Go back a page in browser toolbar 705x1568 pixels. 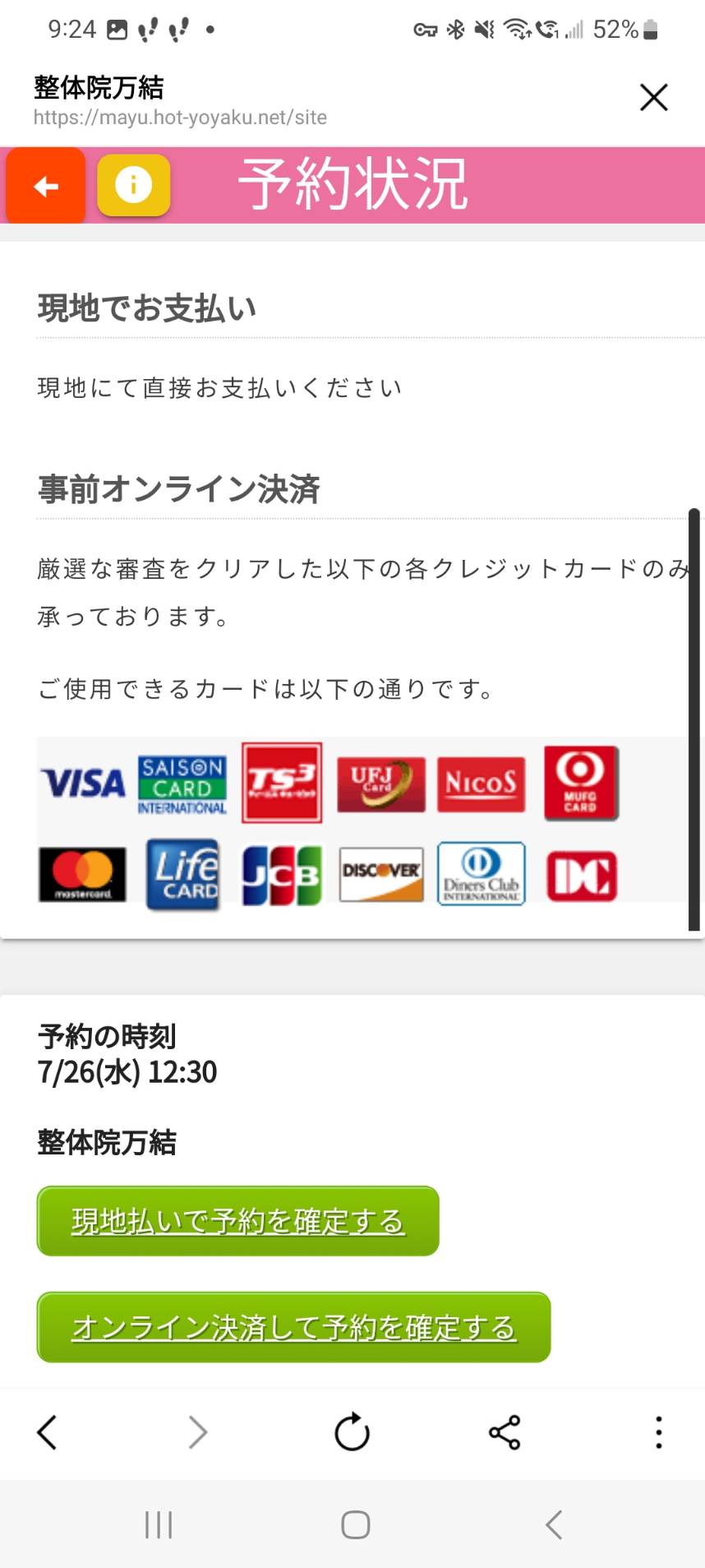coord(47,1432)
